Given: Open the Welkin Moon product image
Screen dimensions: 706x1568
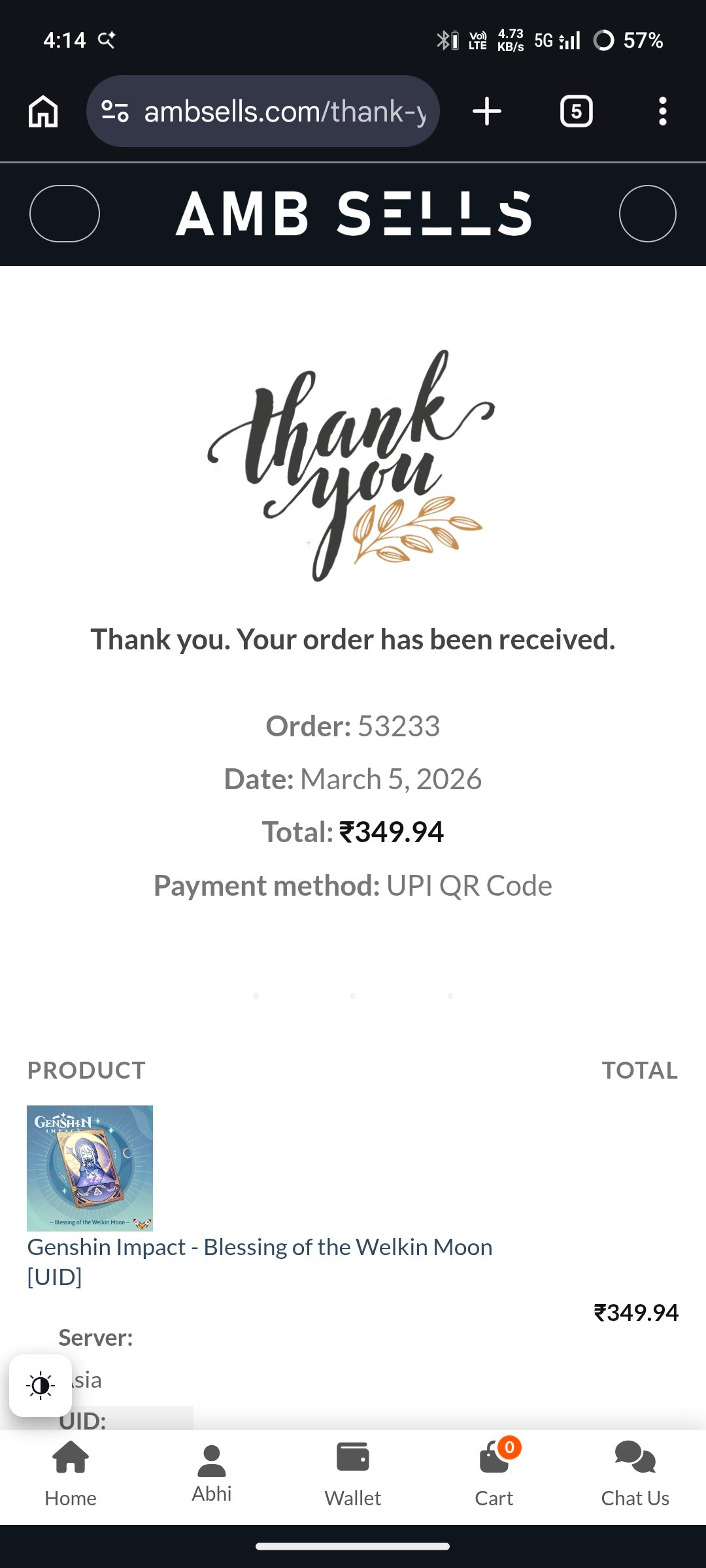Looking at the screenshot, I should (90, 1168).
